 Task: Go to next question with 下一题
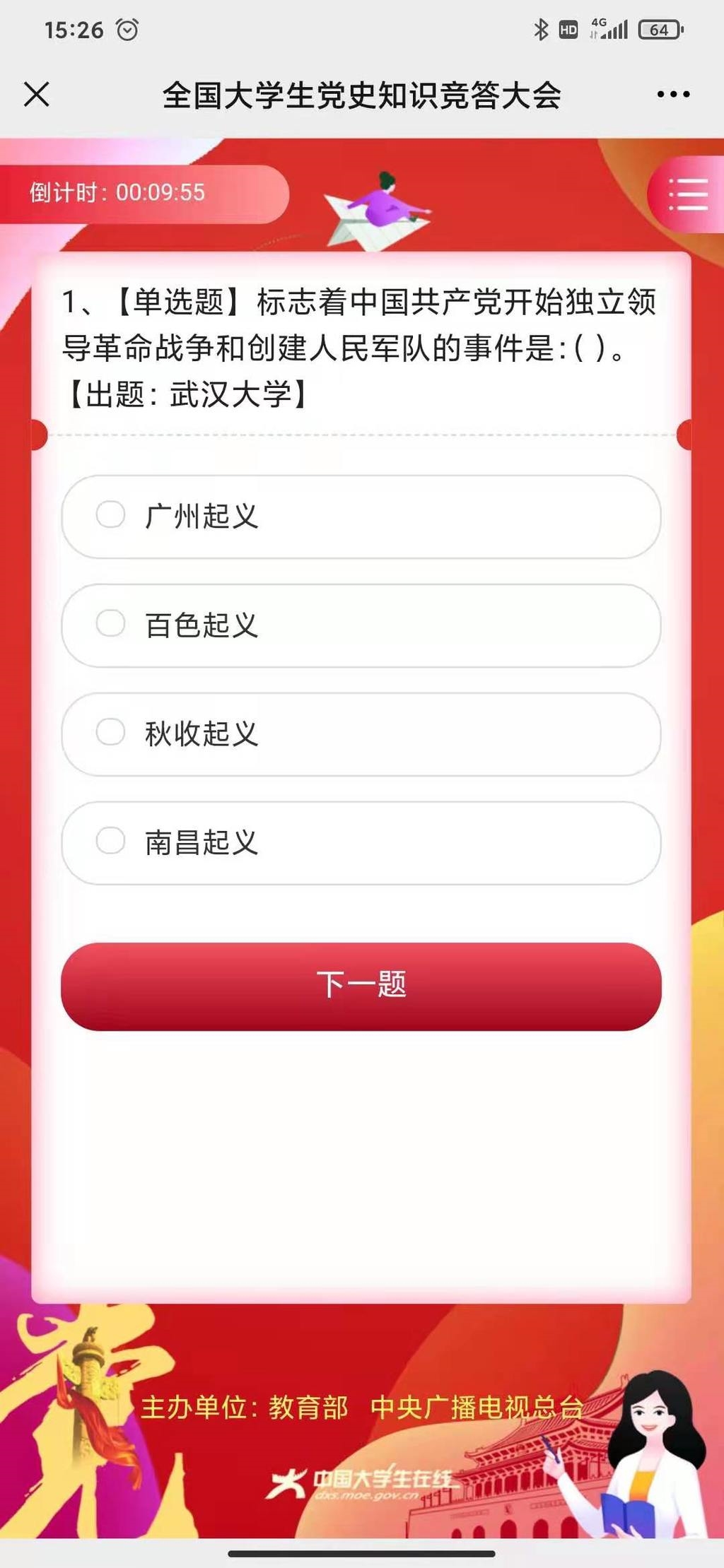coord(361,986)
